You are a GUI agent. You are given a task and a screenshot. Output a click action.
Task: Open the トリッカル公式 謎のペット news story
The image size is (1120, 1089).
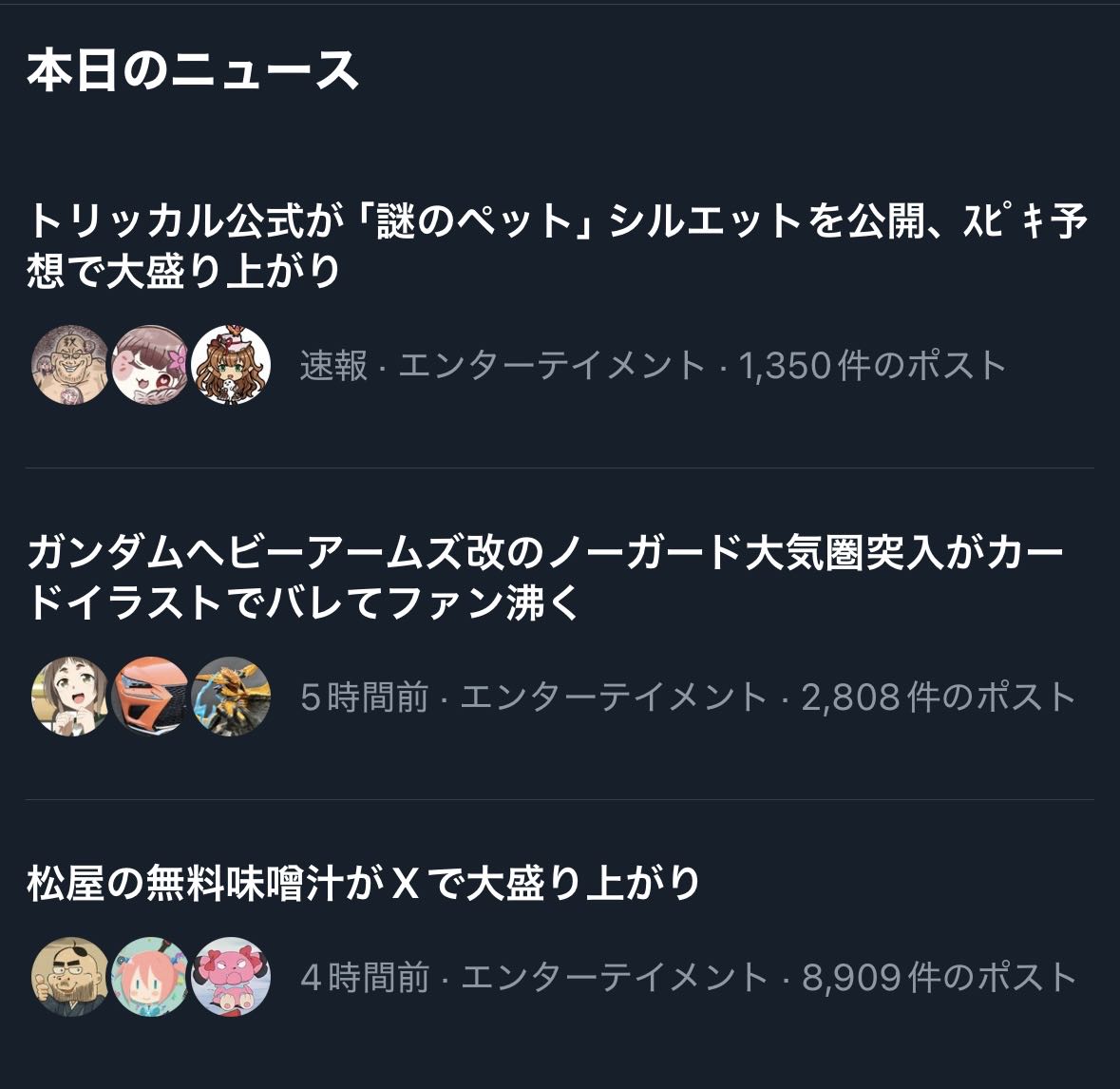[557, 246]
